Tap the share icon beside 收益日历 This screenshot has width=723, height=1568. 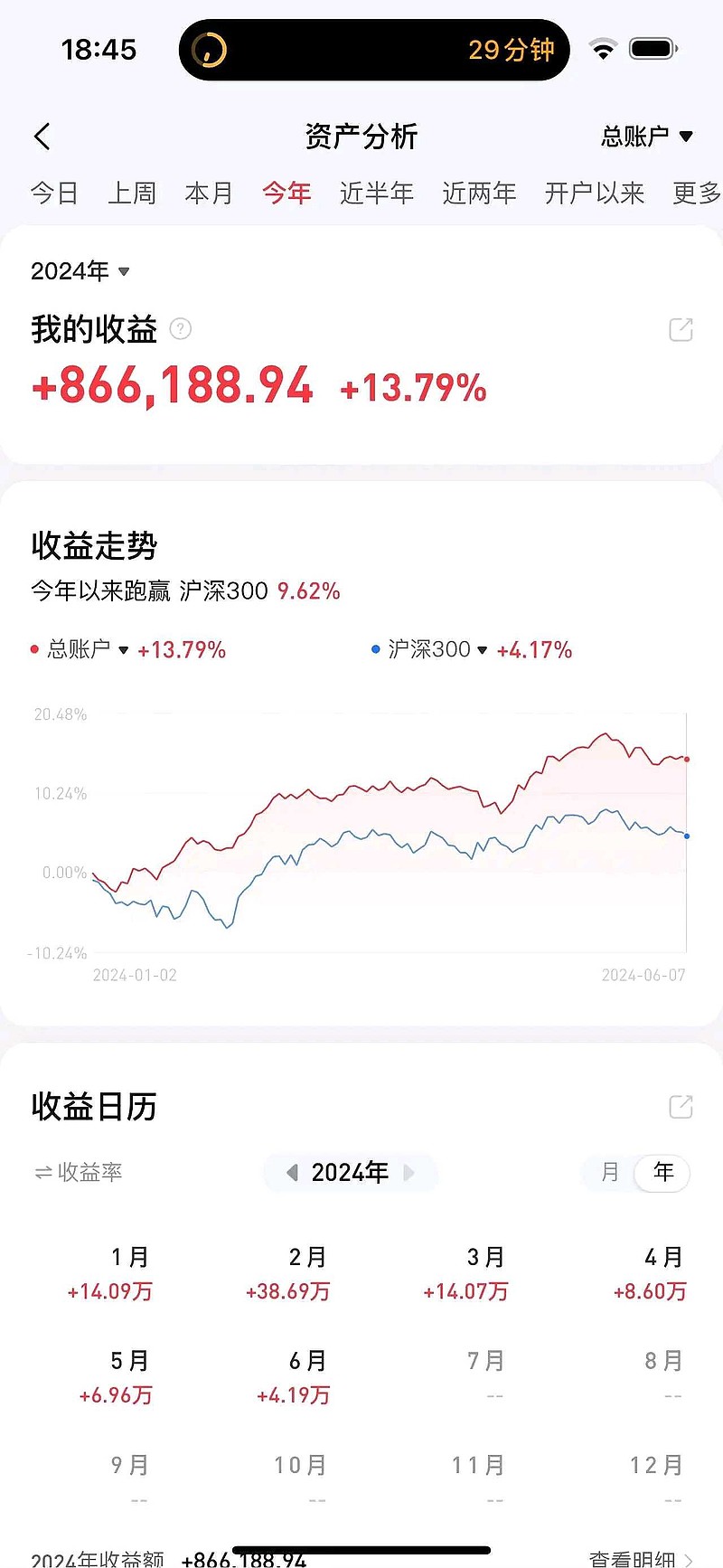pyautogui.click(x=681, y=1107)
